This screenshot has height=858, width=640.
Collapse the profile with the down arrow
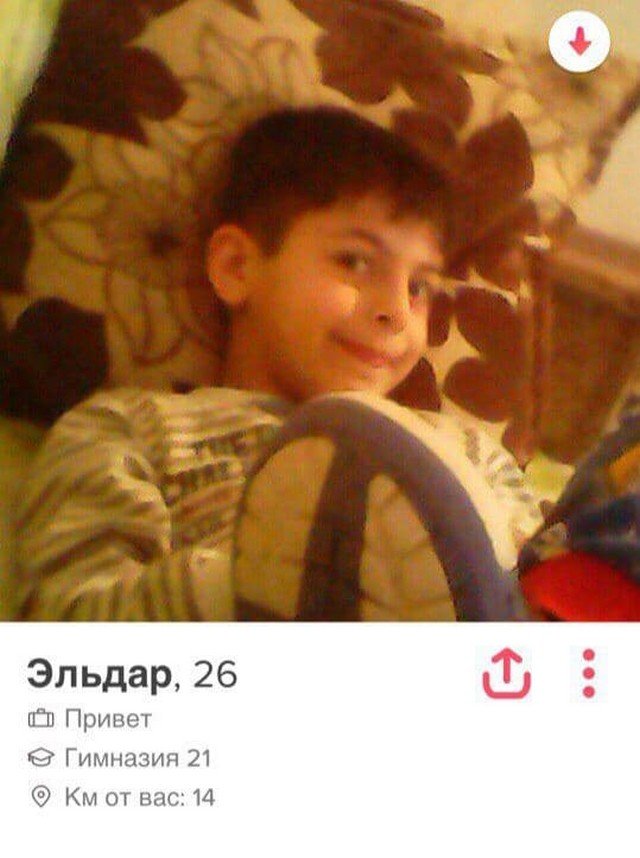coord(579,42)
